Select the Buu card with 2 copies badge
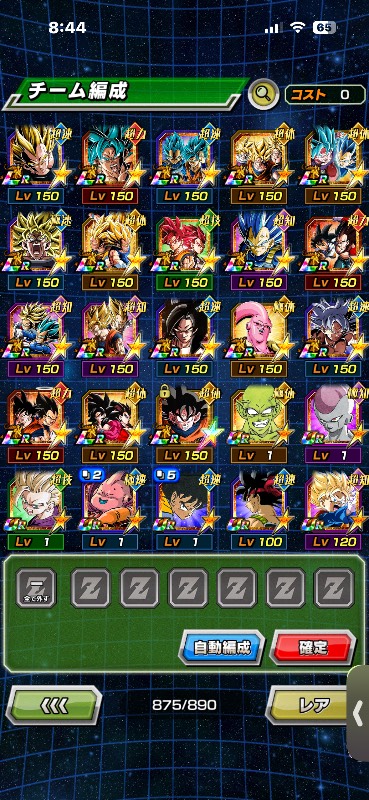 (x=112, y=511)
